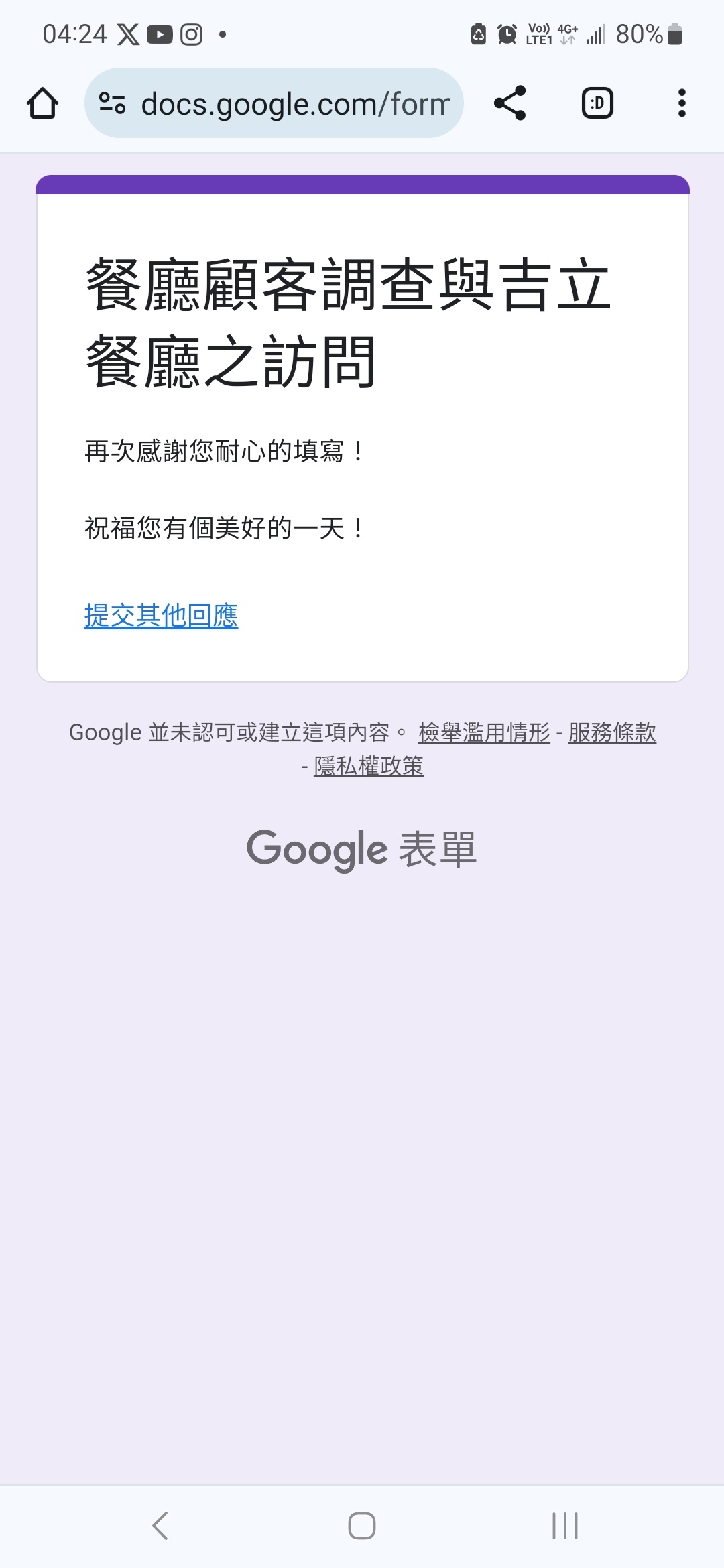Open site info icon in address bar
Image resolution: width=724 pixels, height=1568 pixels.
tap(112, 103)
